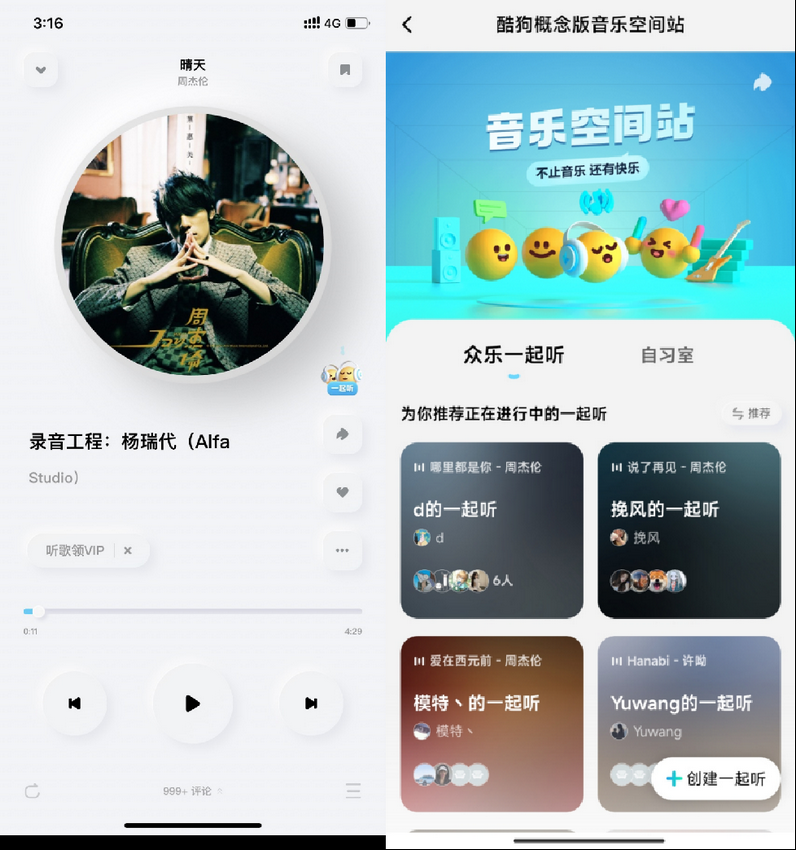Switch to the 自习室 tab

[667, 355]
